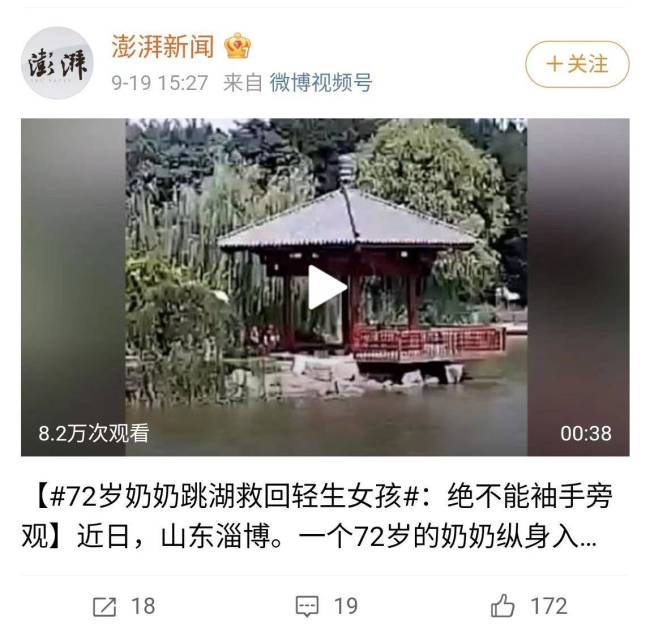This screenshot has width=650, height=632.
Task: Open 澎湃新闻 profile avatar
Action: tap(57, 64)
